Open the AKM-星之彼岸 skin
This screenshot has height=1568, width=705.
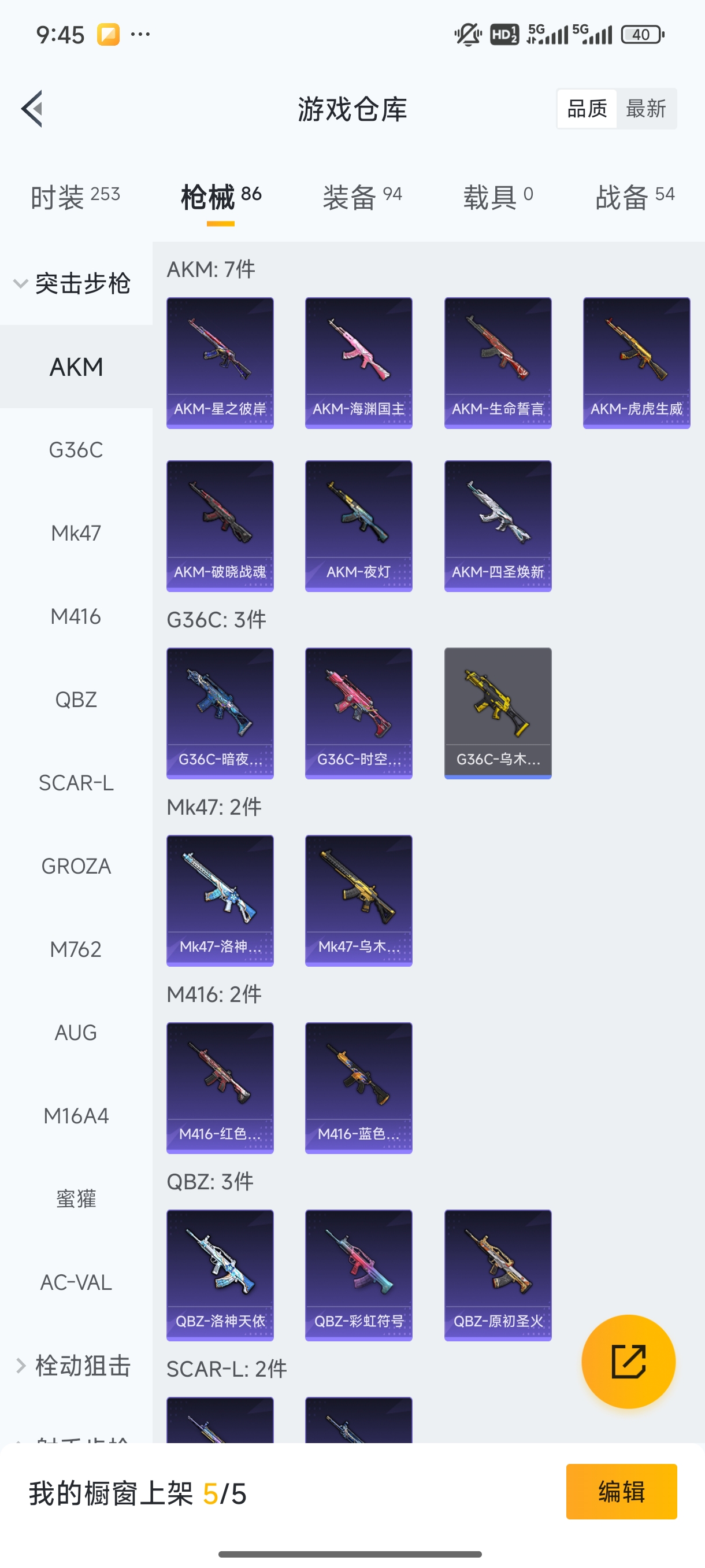pos(220,363)
